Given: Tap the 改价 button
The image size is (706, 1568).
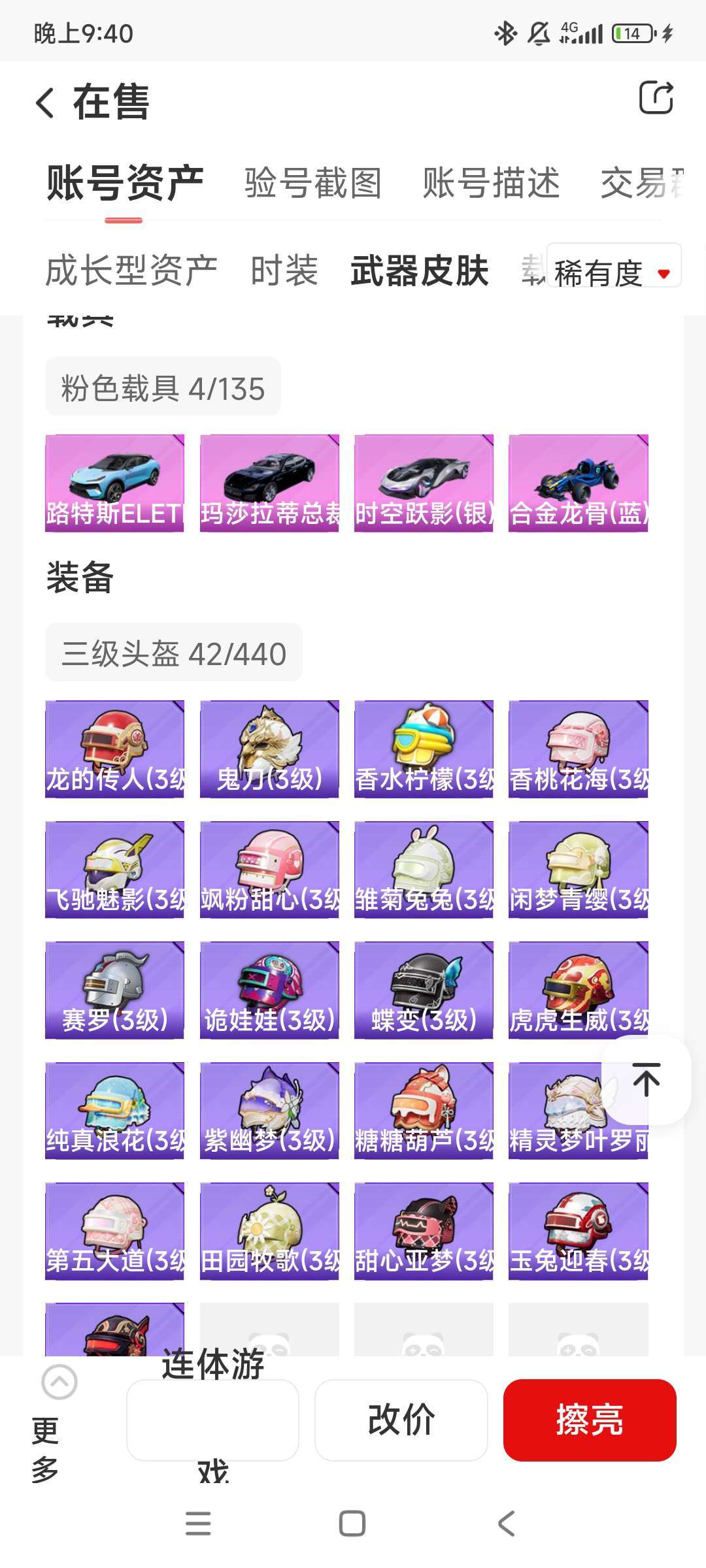Looking at the screenshot, I should point(401,1418).
